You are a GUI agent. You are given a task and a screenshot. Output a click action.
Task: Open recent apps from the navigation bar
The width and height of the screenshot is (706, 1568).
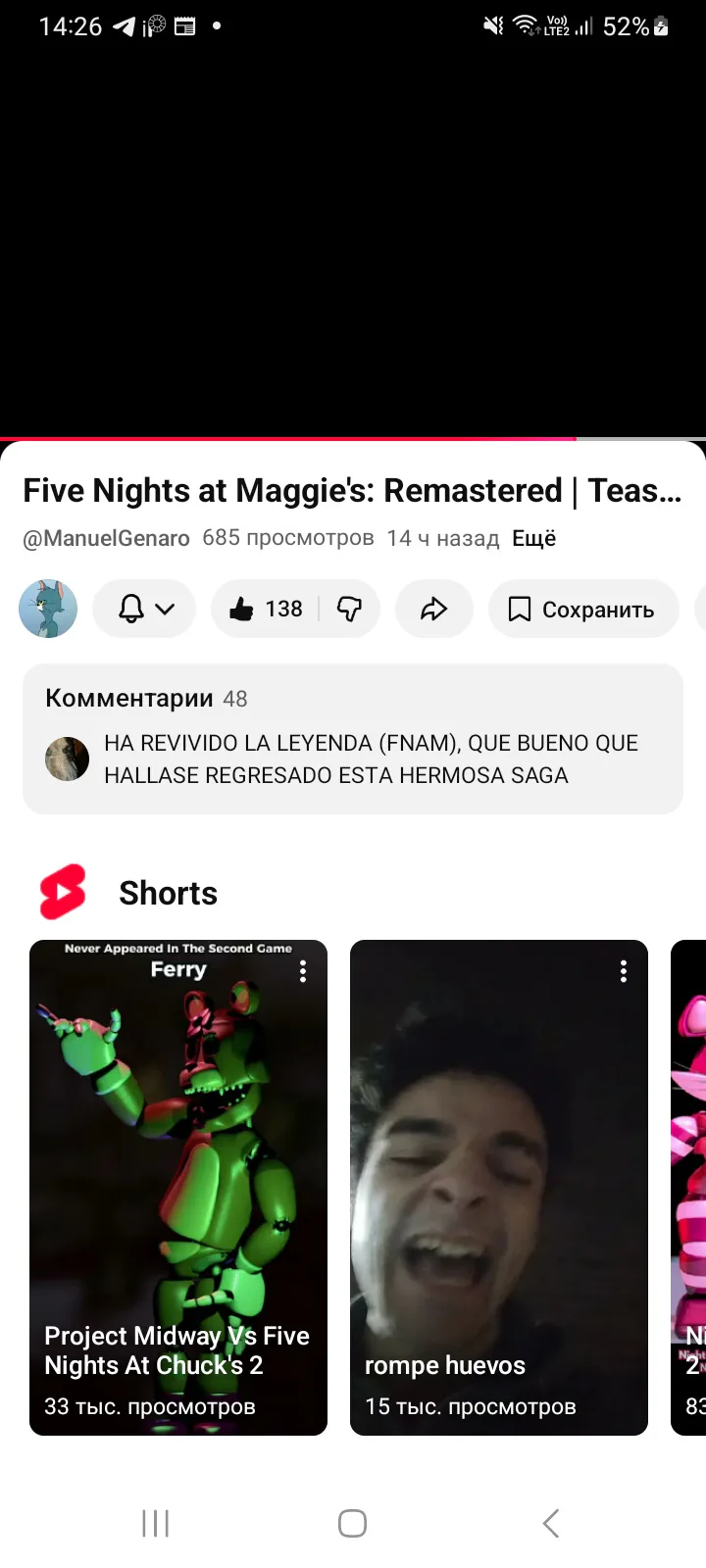pyautogui.click(x=156, y=1523)
